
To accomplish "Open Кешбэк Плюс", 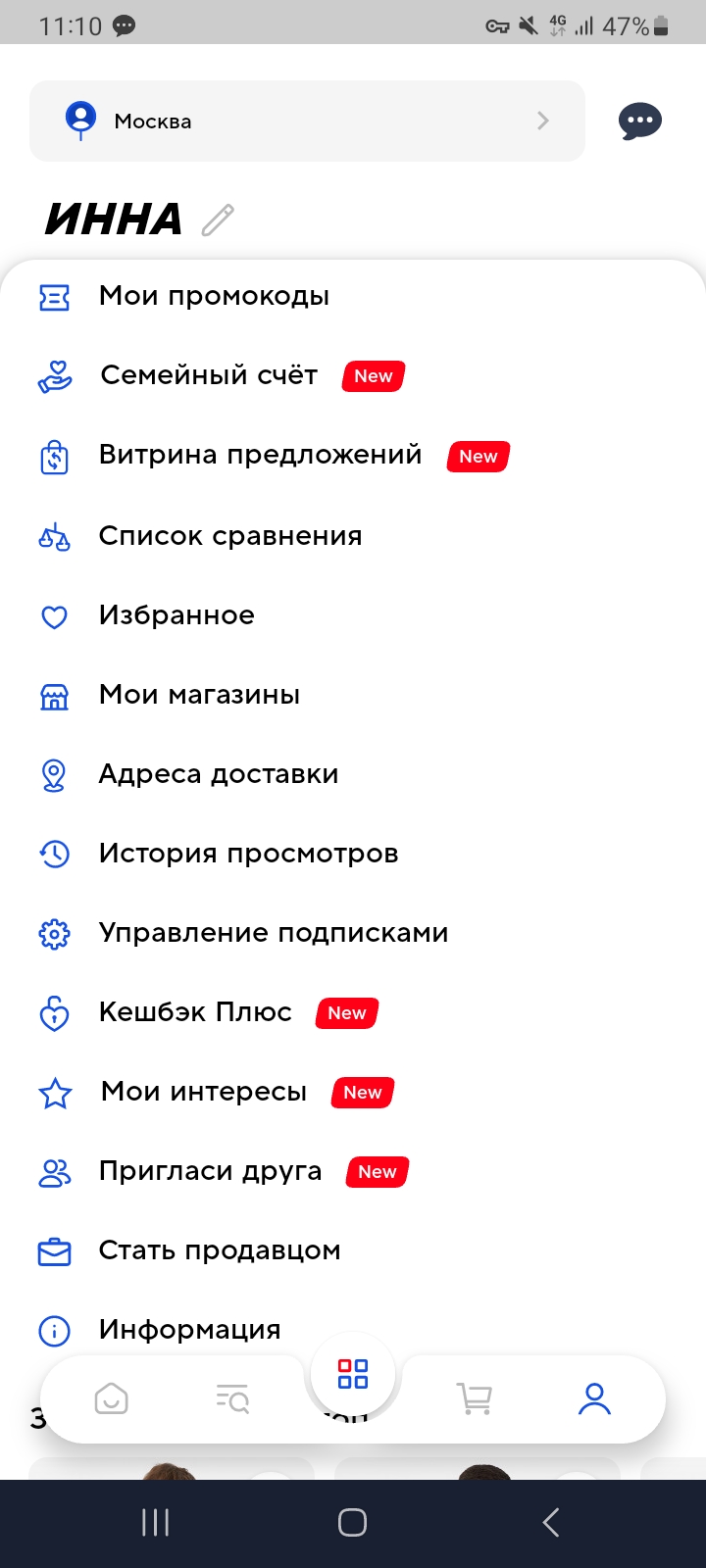I will coord(195,1012).
